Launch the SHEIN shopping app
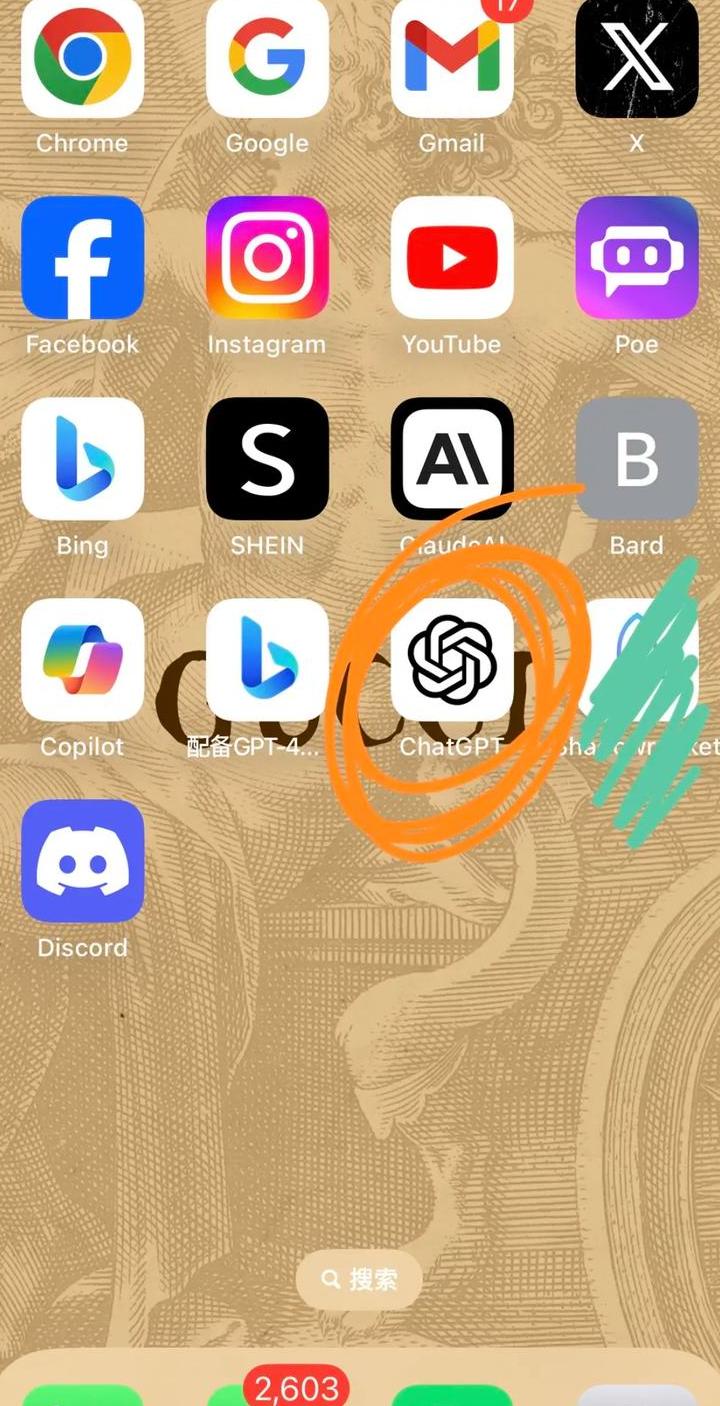Viewport: 720px width, 1406px height. pos(267,459)
